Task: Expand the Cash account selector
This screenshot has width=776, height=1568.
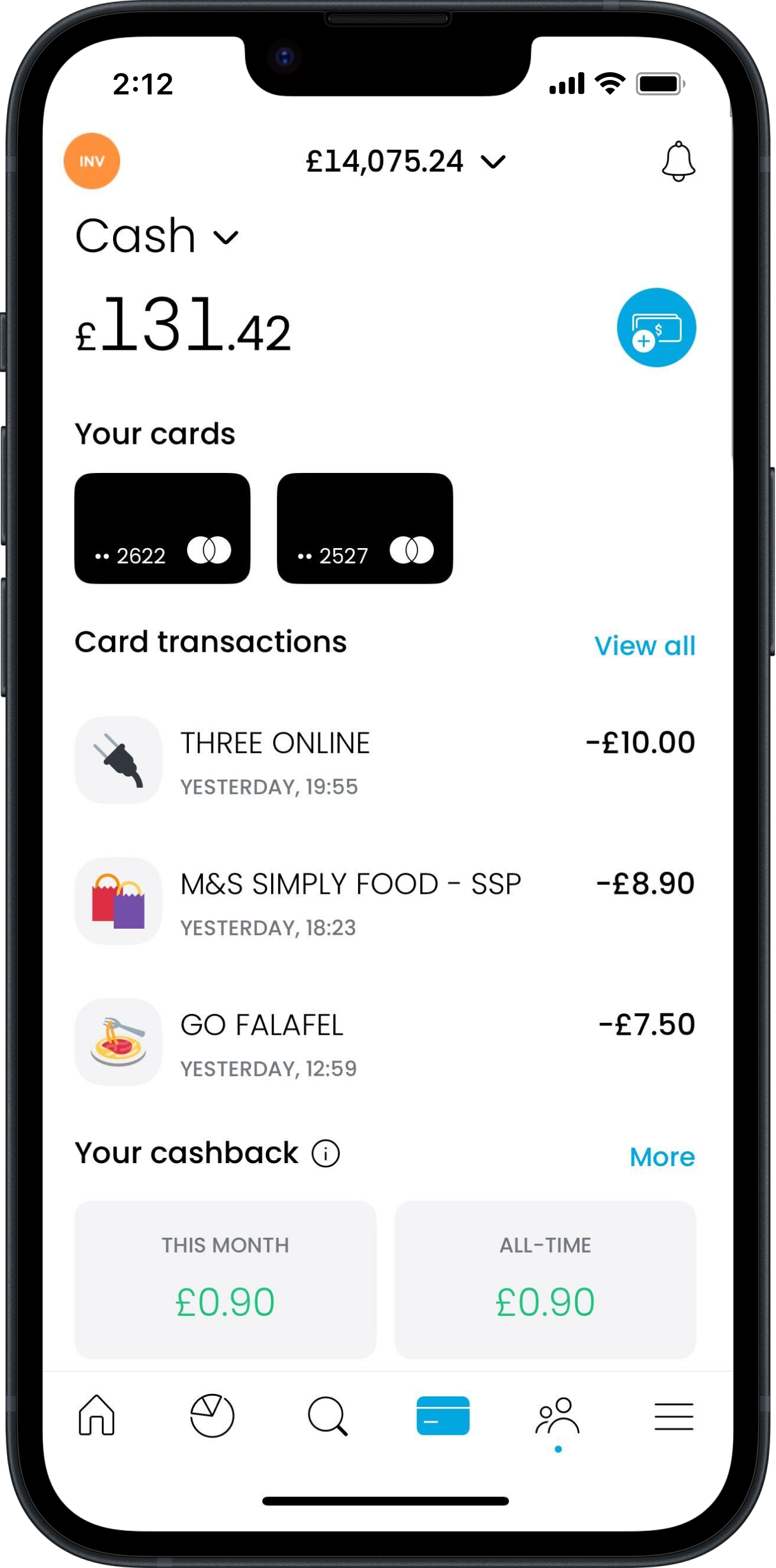Action: point(157,236)
